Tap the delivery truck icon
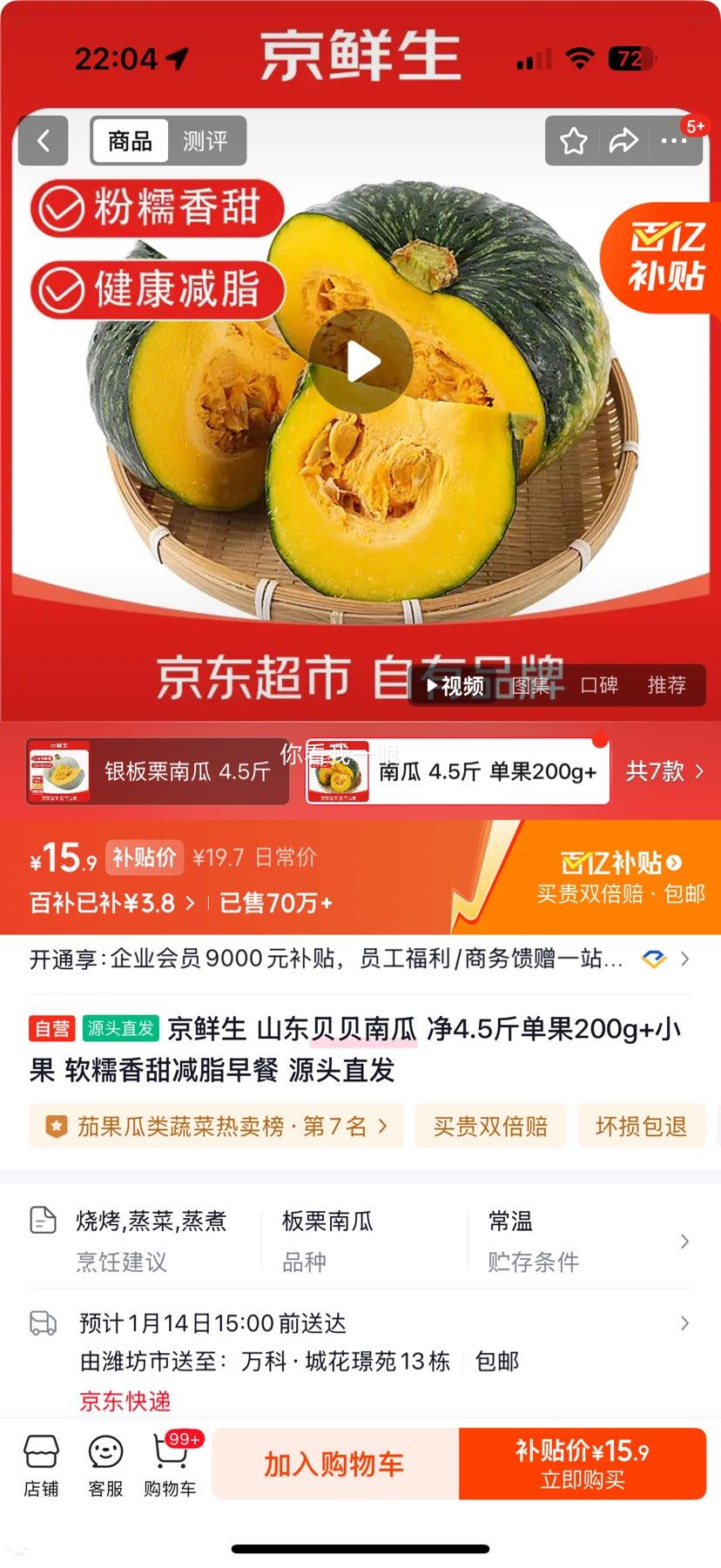This screenshot has width=721, height=1568. 41,1323
